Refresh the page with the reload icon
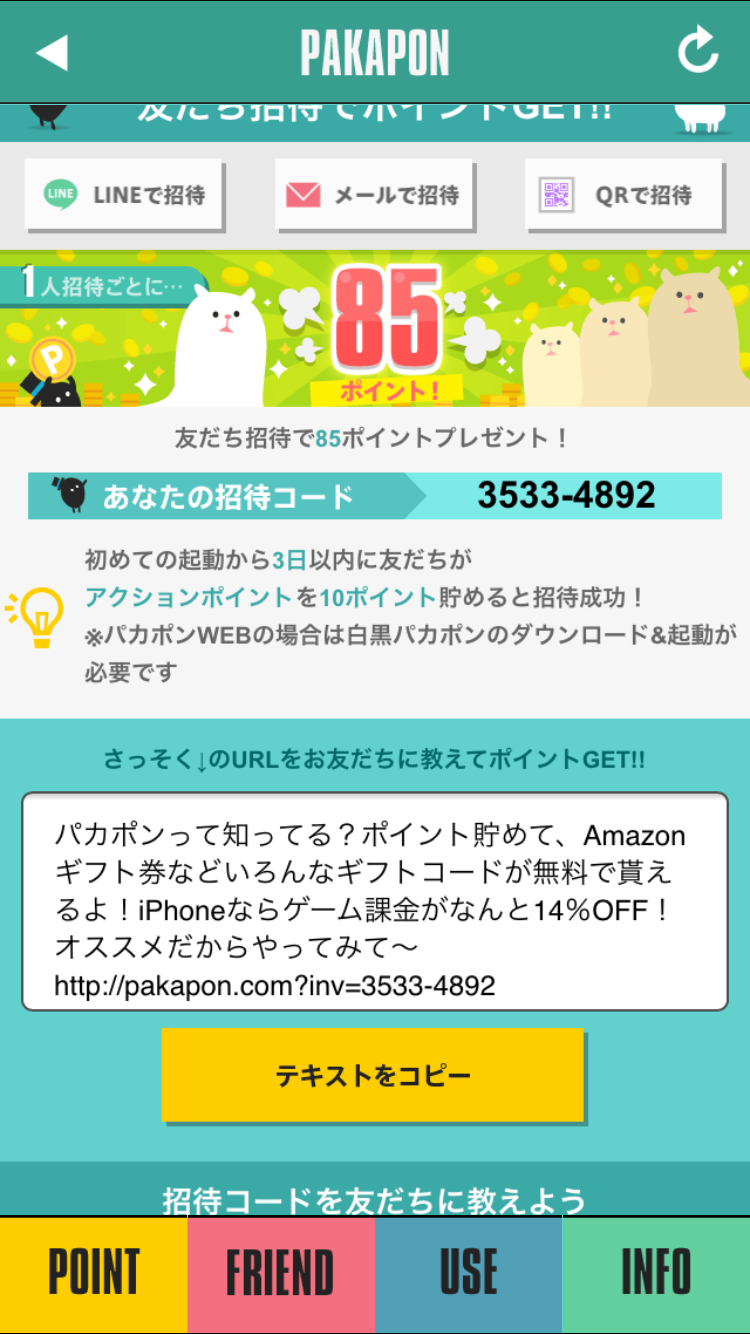This screenshot has width=750, height=1334. (x=697, y=51)
